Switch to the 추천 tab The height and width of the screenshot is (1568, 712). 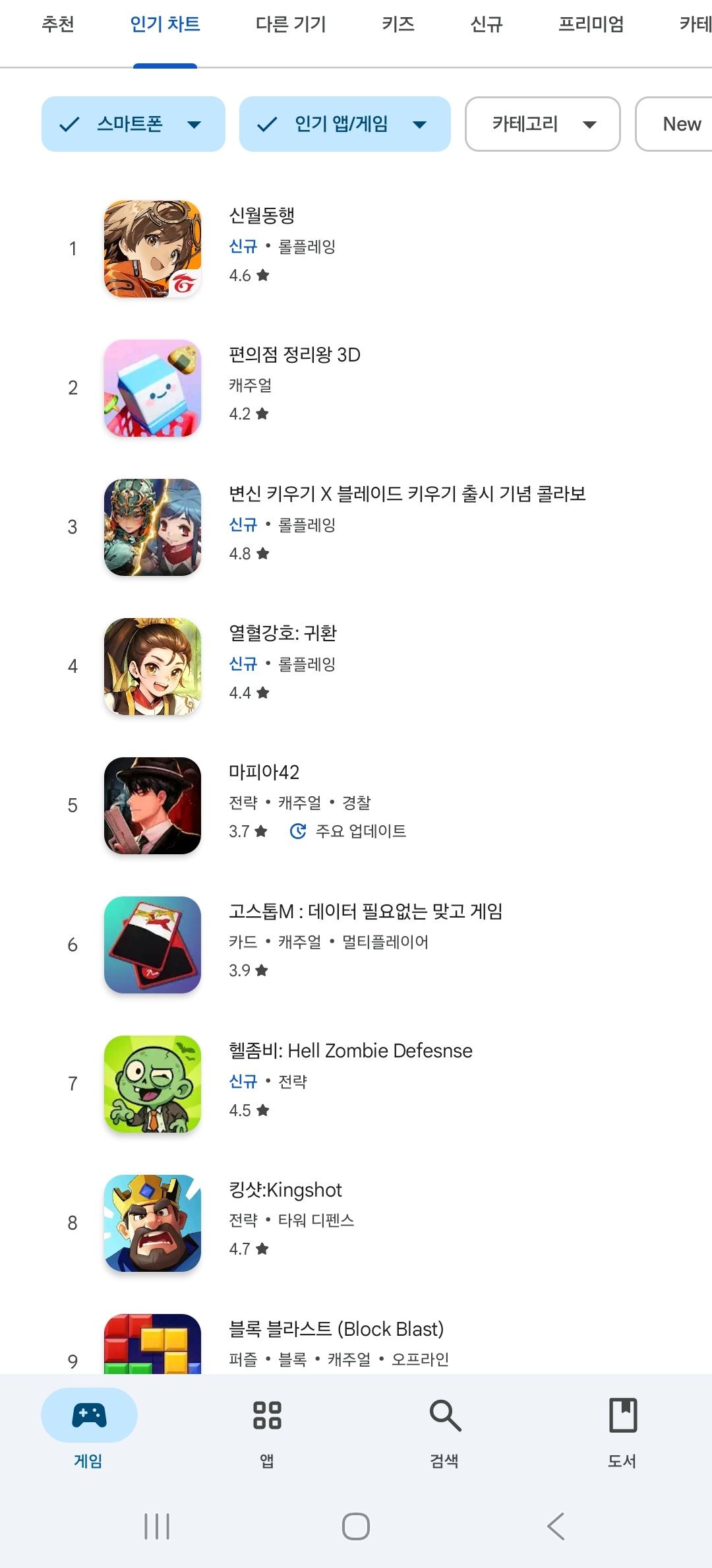58,25
